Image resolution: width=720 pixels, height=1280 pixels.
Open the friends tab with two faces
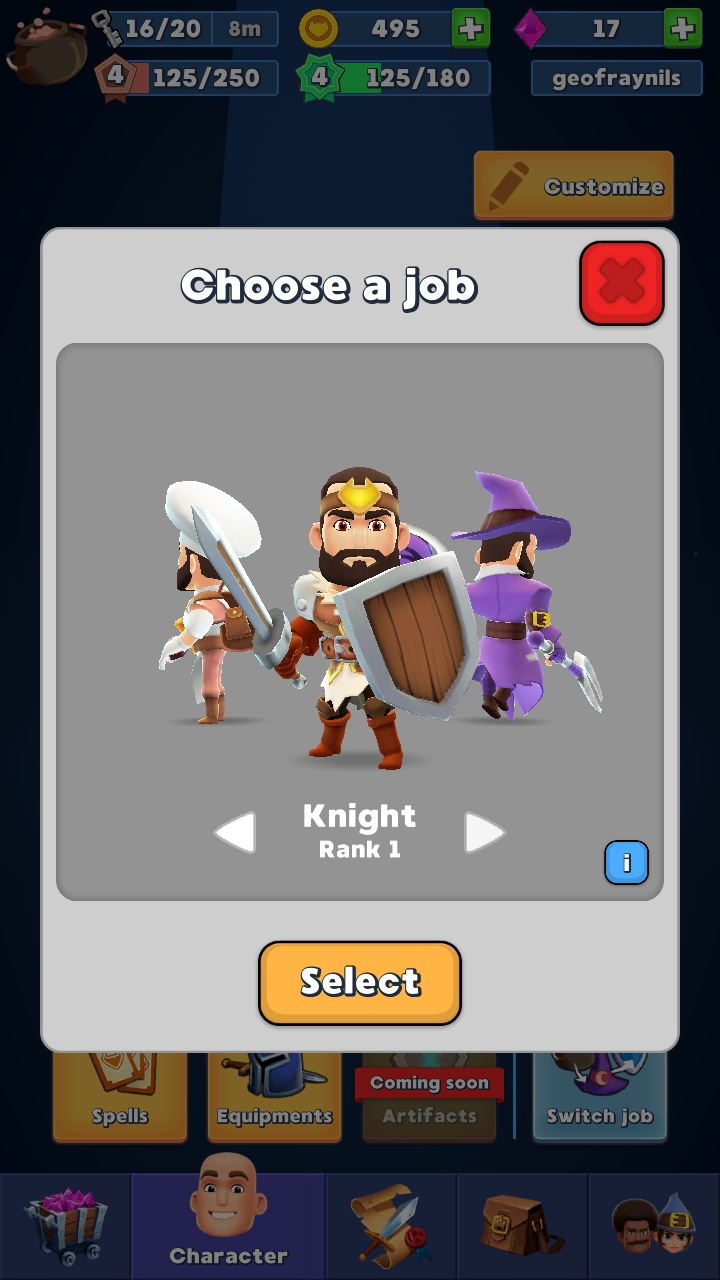[x=654, y=1226]
